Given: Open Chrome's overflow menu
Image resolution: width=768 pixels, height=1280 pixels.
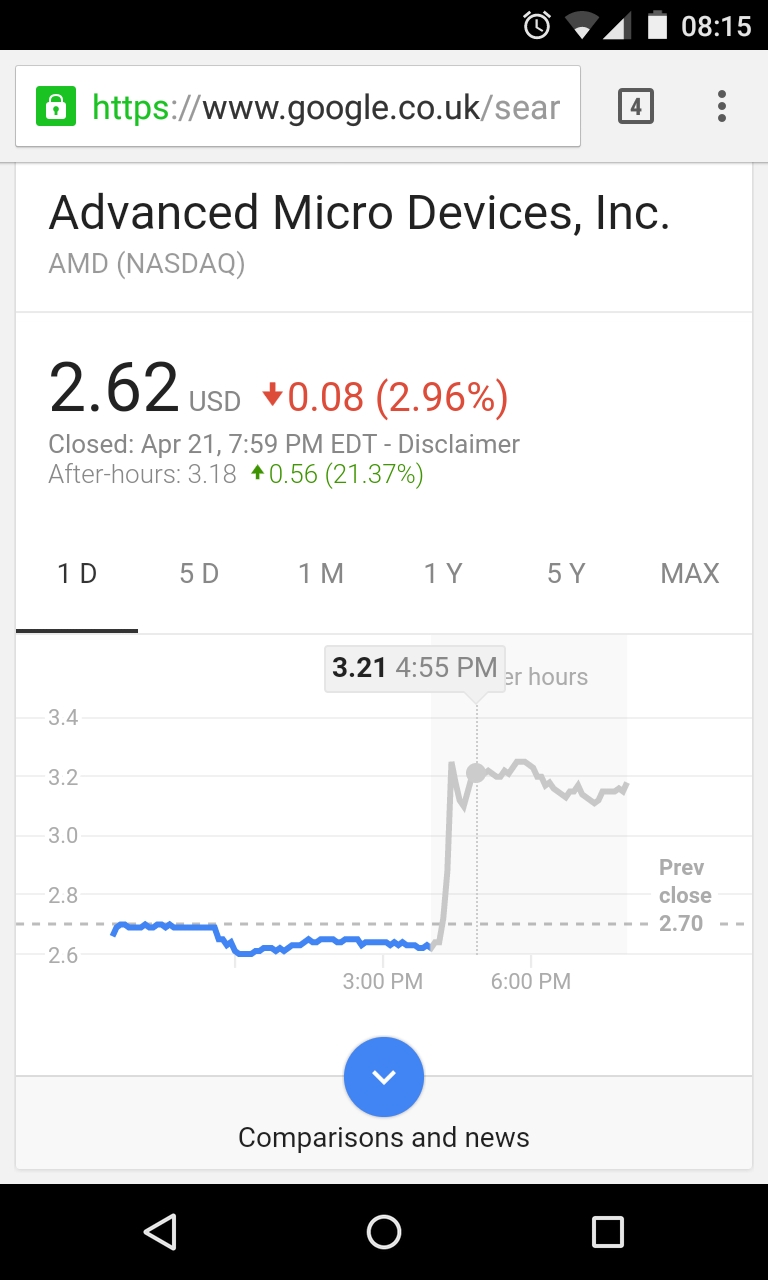Looking at the screenshot, I should pos(722,106).
